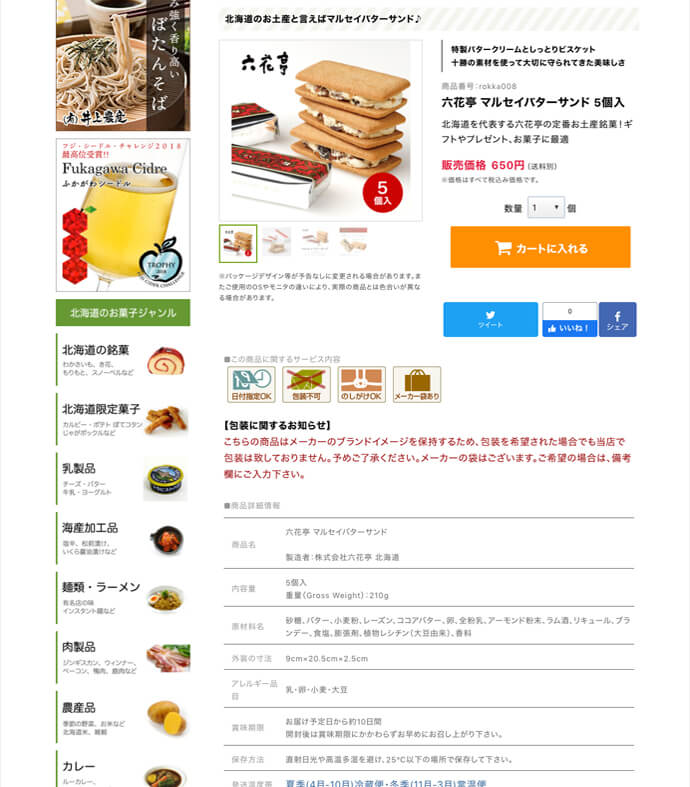
Task: Browse the 乳製品 category
Action: coord(122,478)
